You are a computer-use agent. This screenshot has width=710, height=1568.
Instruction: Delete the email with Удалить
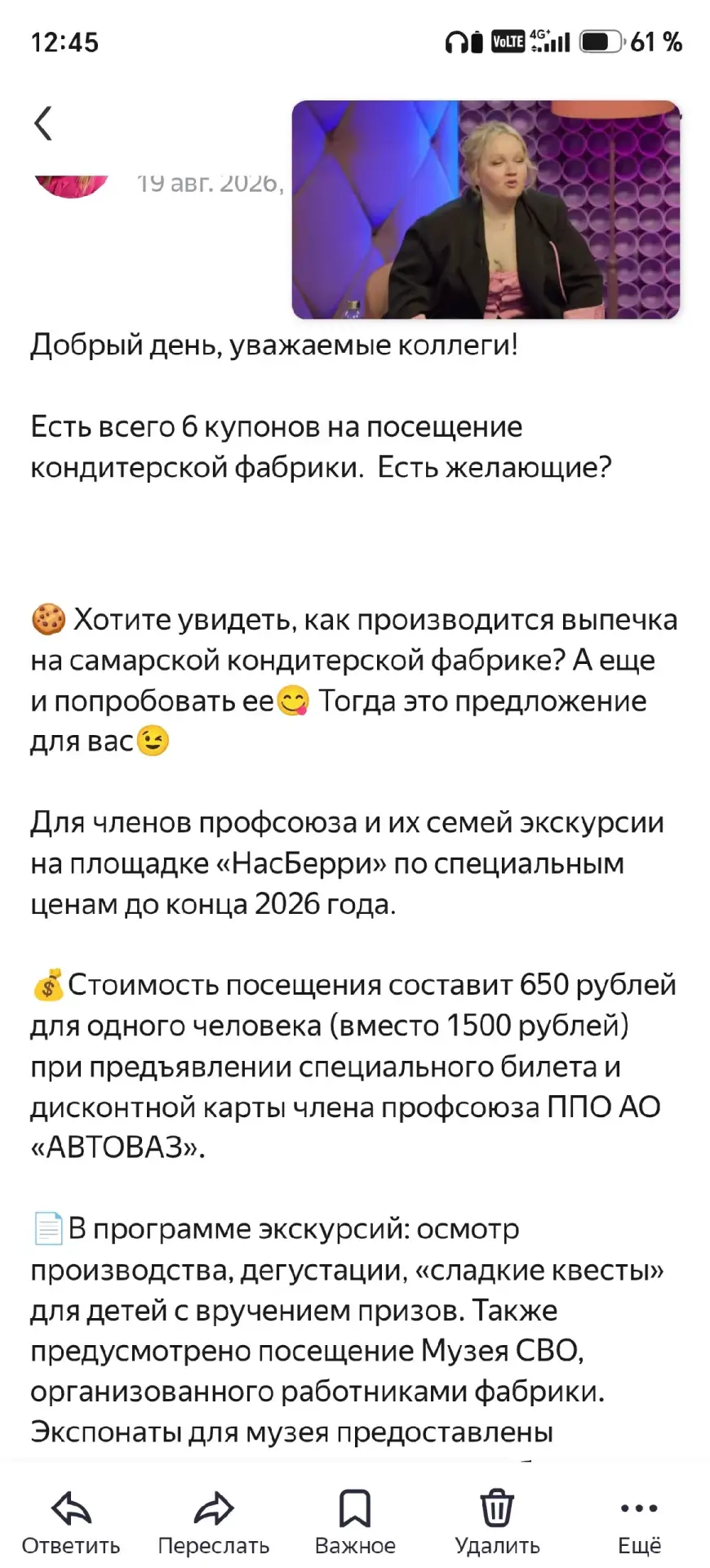pos(497,1522)
